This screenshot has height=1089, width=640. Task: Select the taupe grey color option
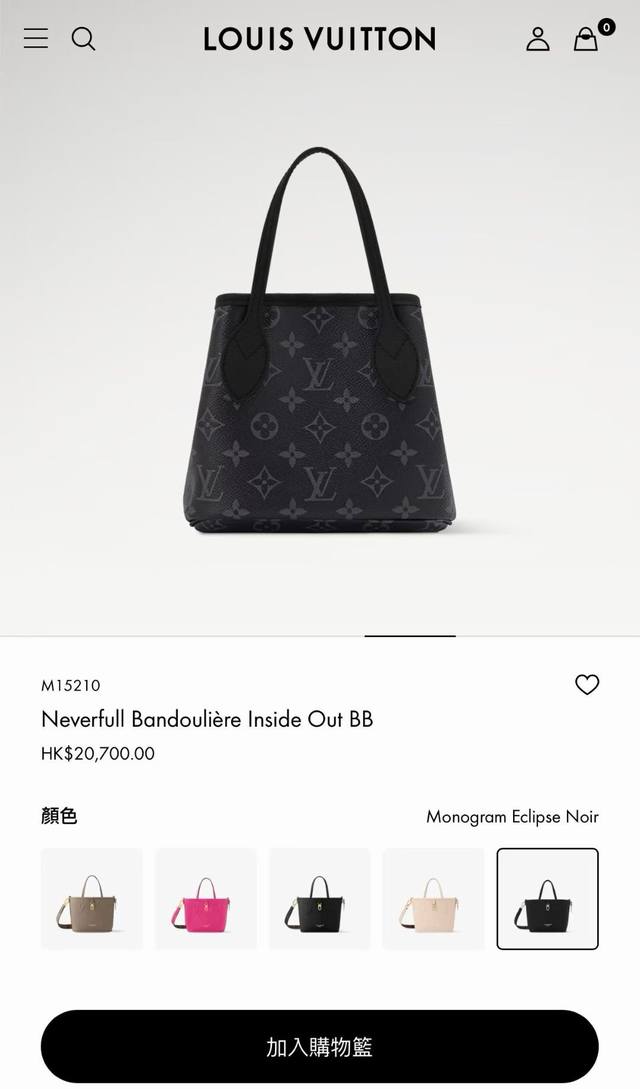coord(92,899)
